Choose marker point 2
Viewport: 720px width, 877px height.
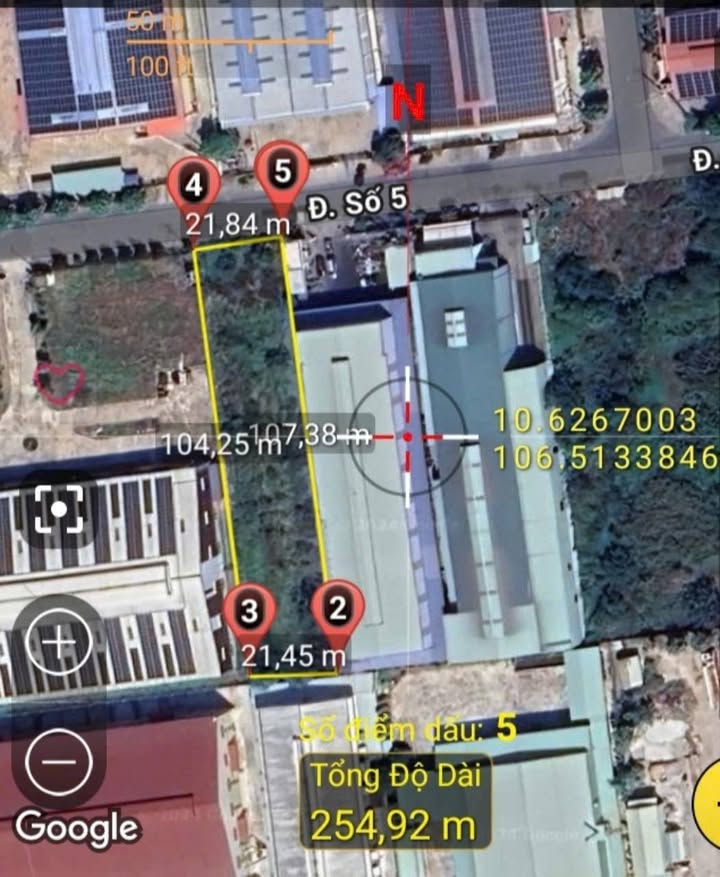coord(338,608)
